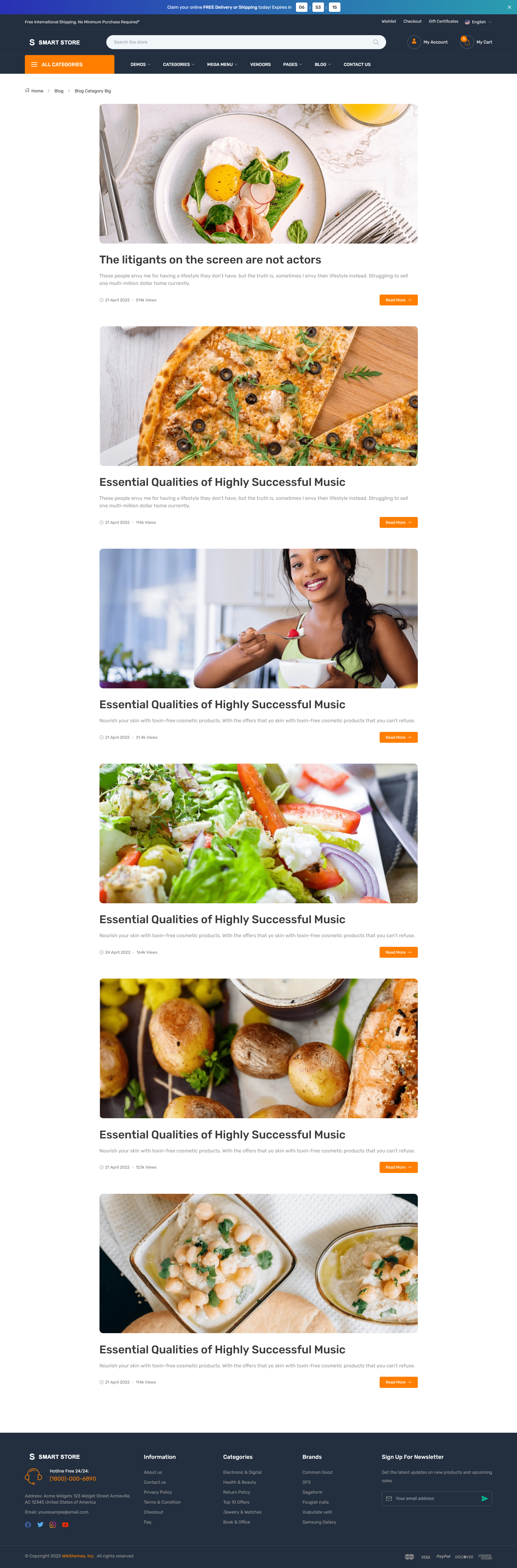Go to Gift Certificates
This screenshot has height=1568, width=517.
443,21
